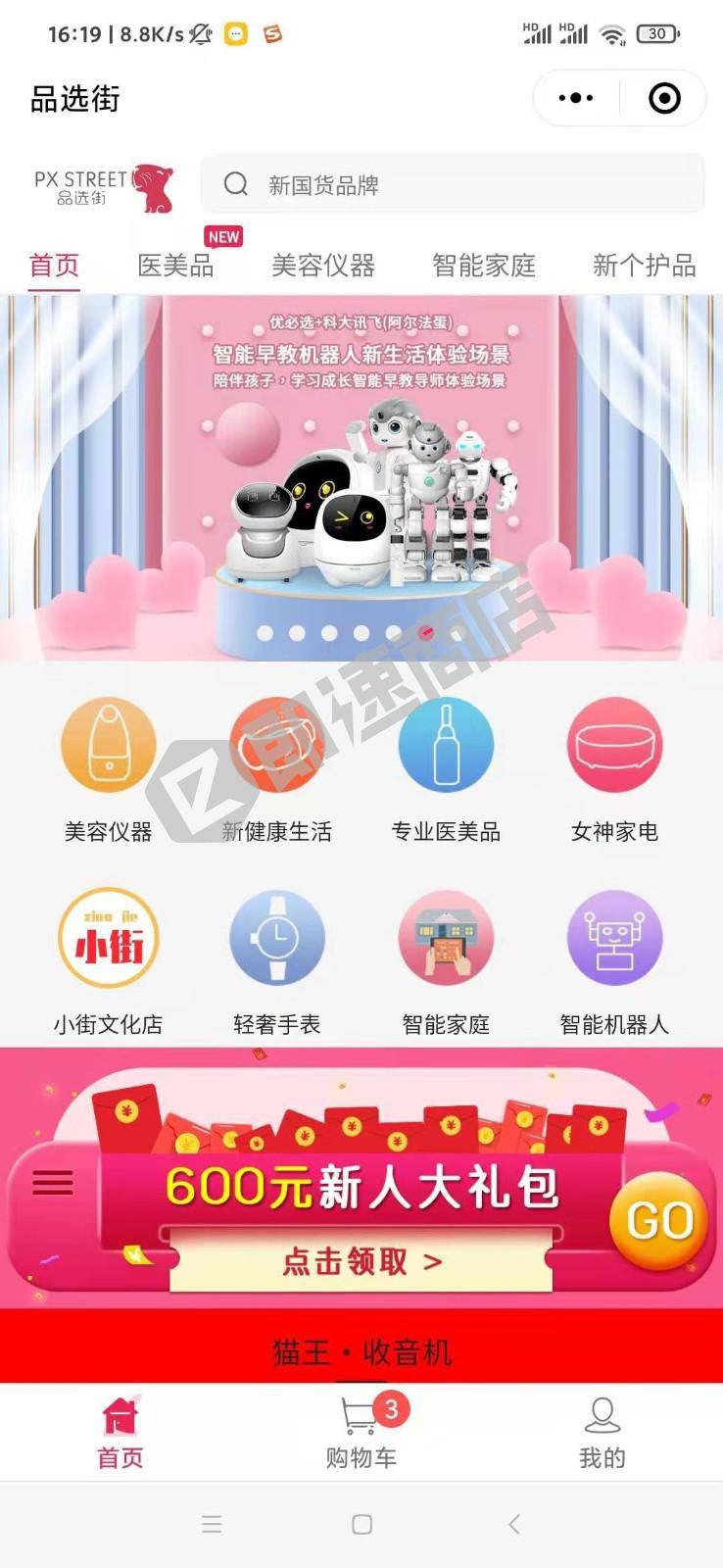Screen dimensions: 723x1568
Task: Tap the system back button
Action: point(513,1524)
